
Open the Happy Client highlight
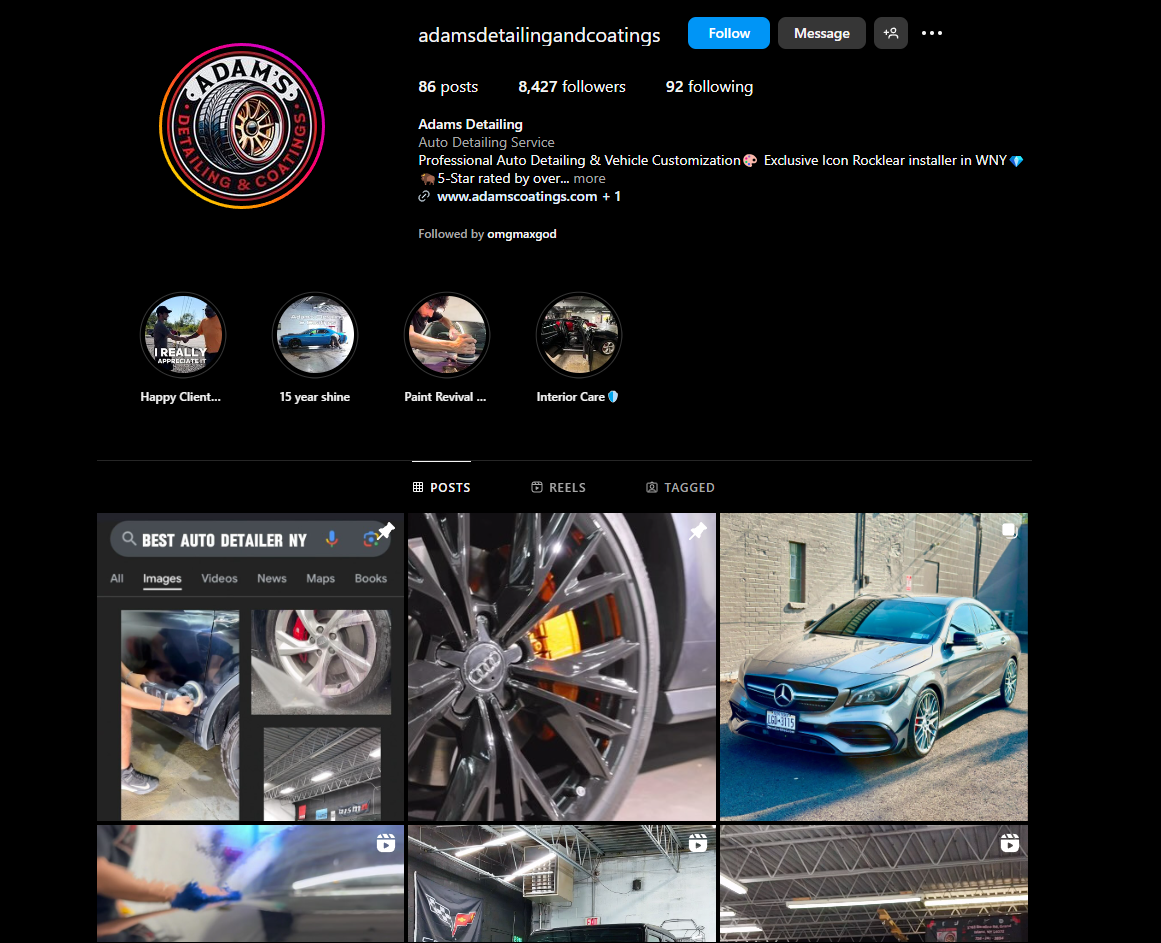(x=182, y=335)
